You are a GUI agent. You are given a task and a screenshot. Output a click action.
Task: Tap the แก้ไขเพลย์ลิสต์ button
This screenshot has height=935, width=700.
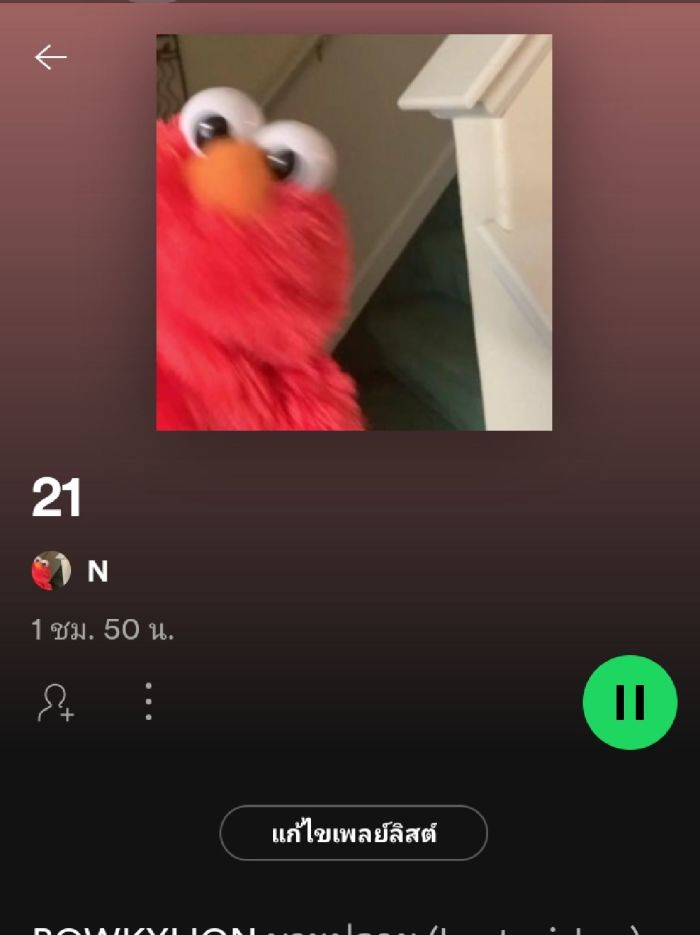click(353, 833)
